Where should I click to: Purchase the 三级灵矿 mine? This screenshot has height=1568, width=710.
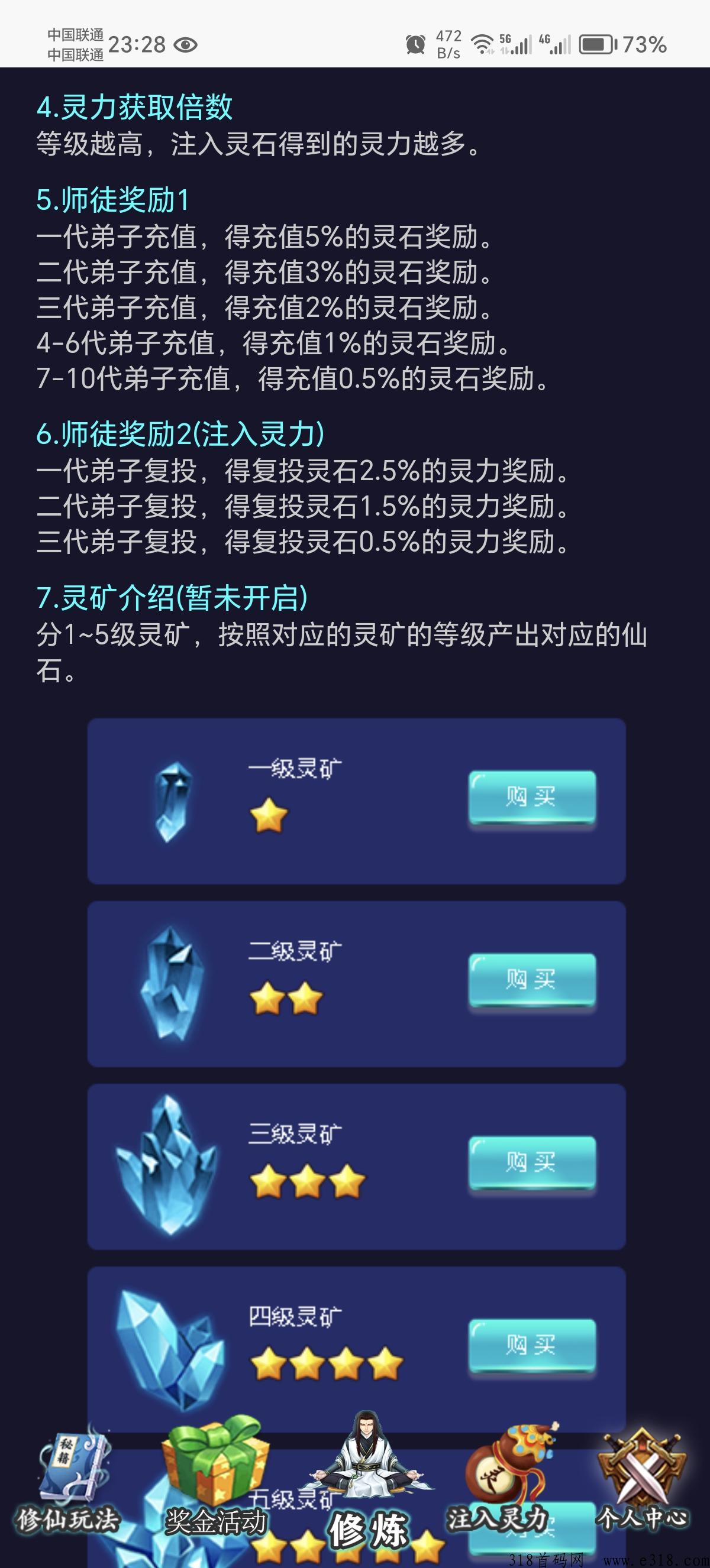(531, 1162)
